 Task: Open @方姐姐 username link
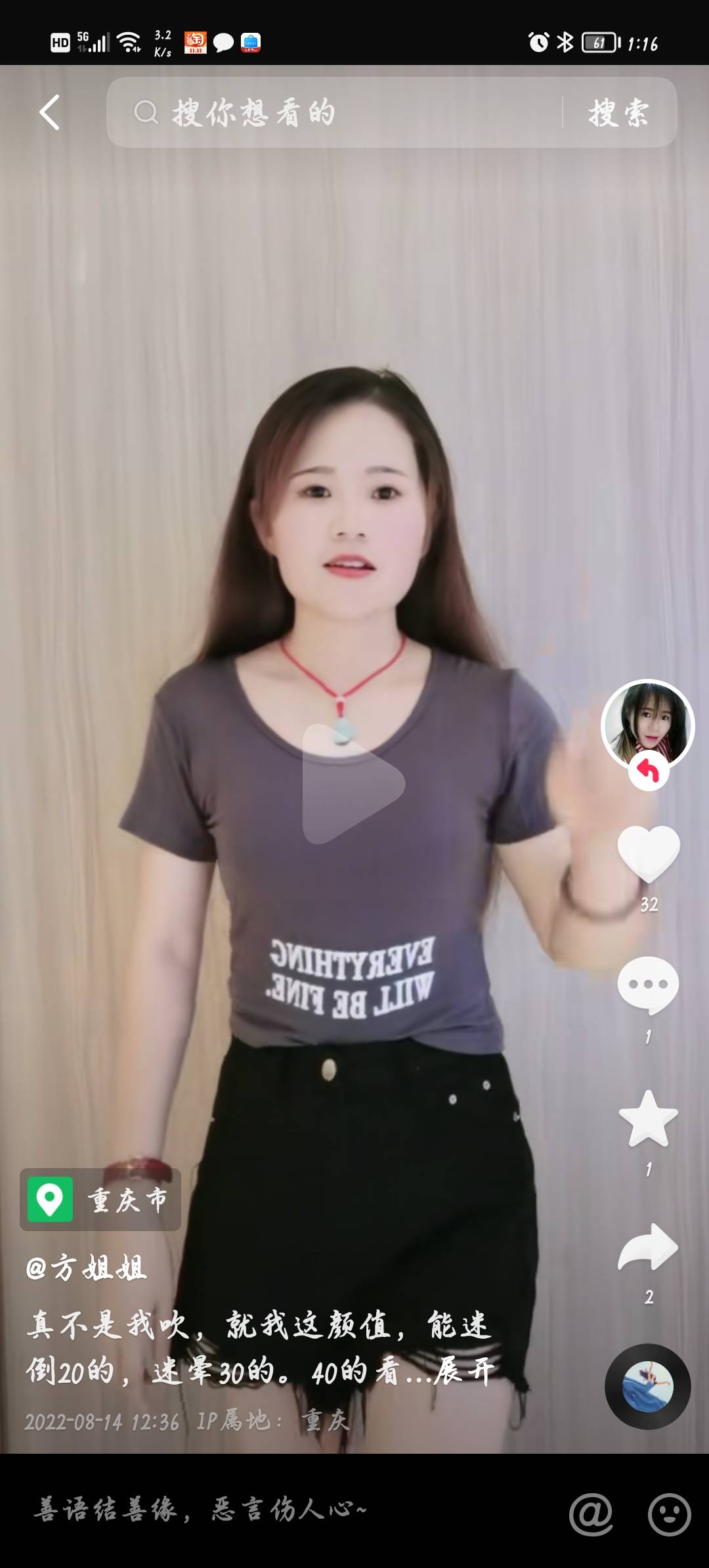(87, 1268)
